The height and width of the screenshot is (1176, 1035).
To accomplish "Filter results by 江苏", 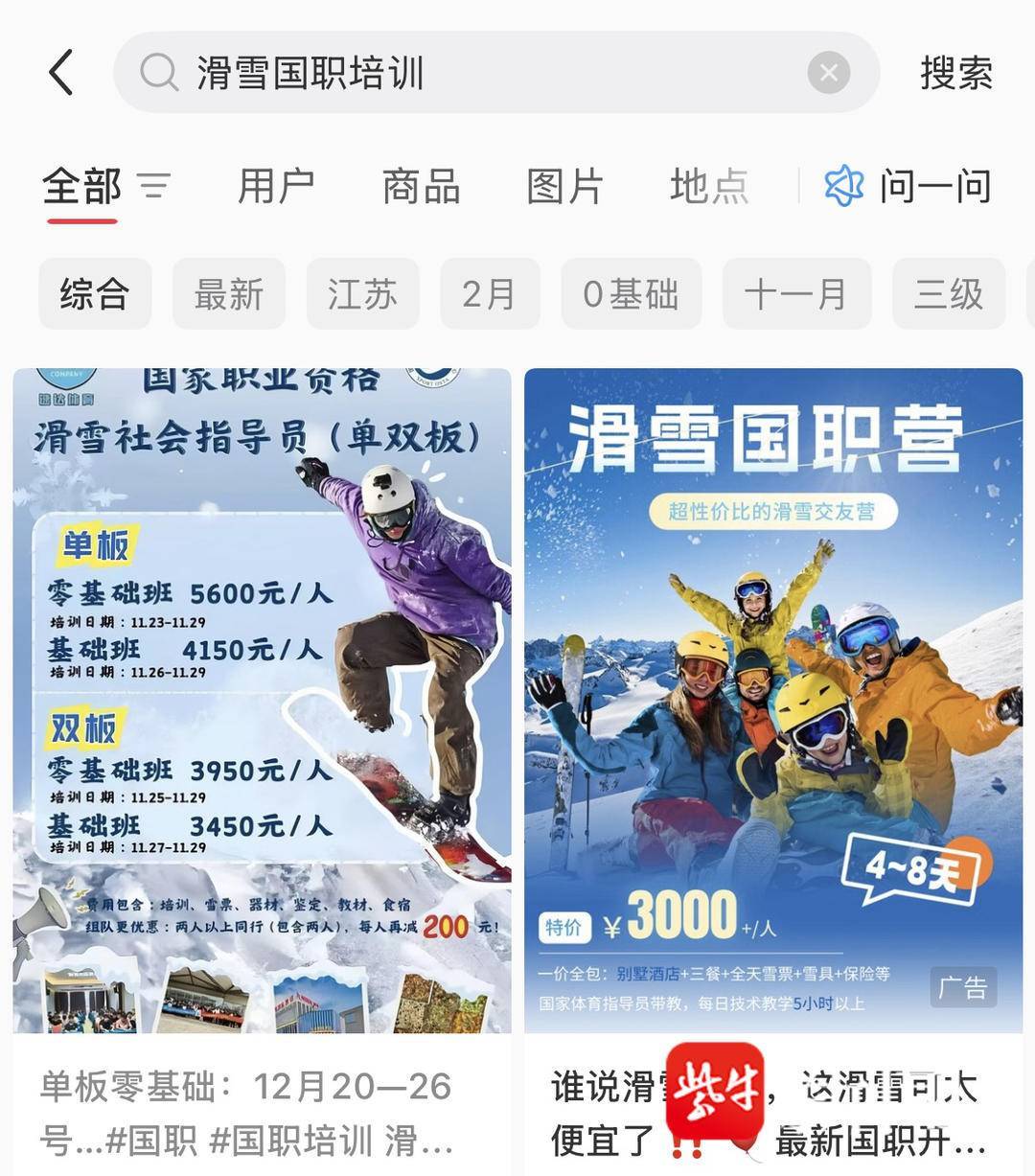I will [362, 293].
